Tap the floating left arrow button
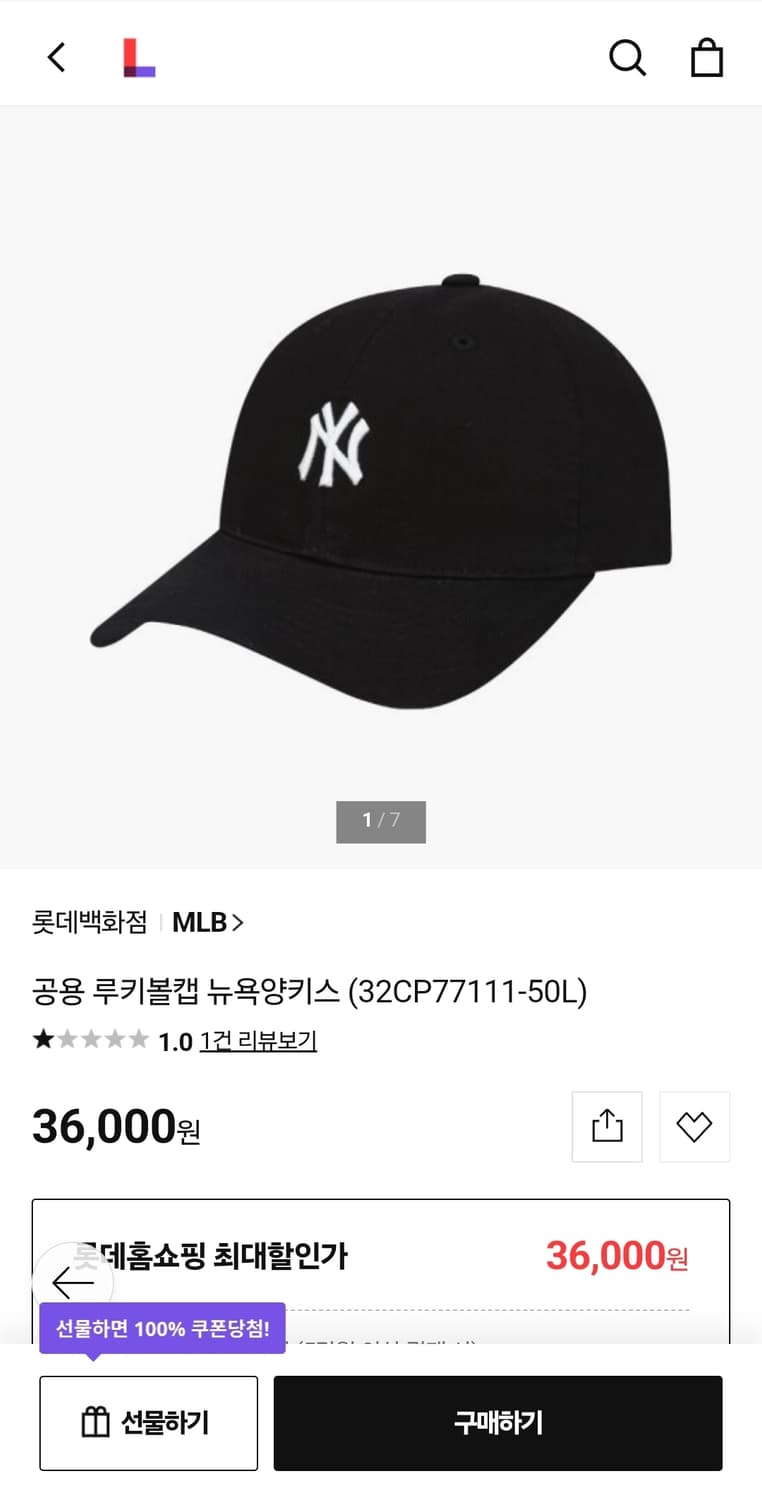Image resolution: width=762 pixels, height=1500 pixels. pyautogui.click(x=73, y=1282)
